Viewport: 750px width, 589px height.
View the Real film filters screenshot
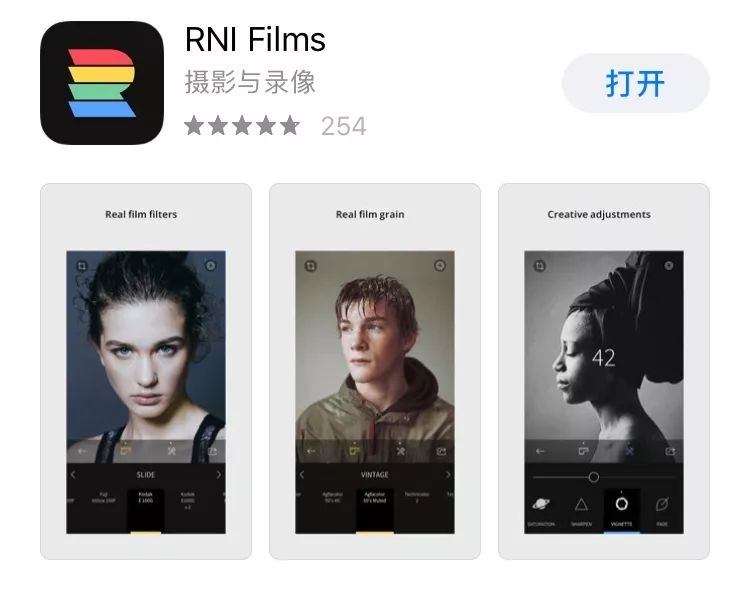(x=146, y=371)
